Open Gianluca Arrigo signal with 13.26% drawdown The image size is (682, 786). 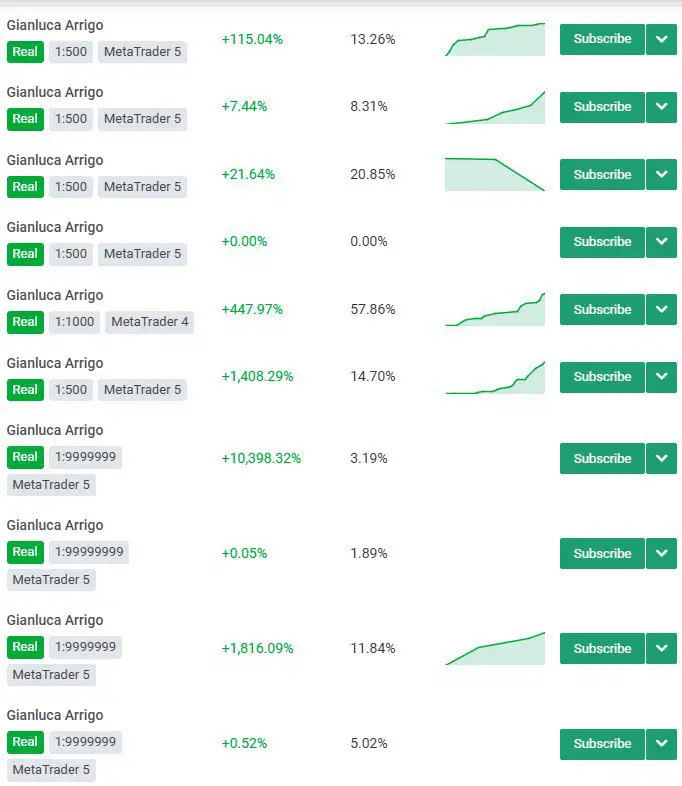coord(55,25)
